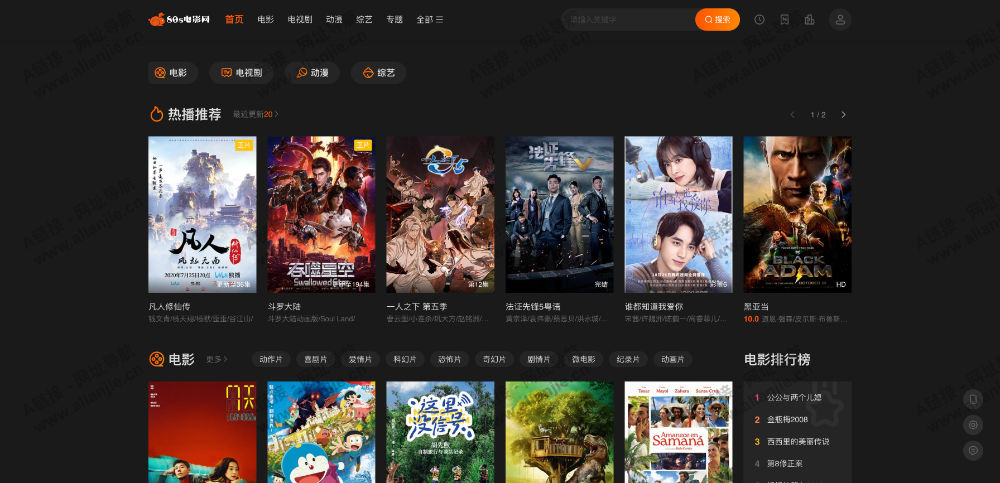Open the user profile icon
Screen dimensions: 1000x483
pyautogui.click(x=840, y=19)
